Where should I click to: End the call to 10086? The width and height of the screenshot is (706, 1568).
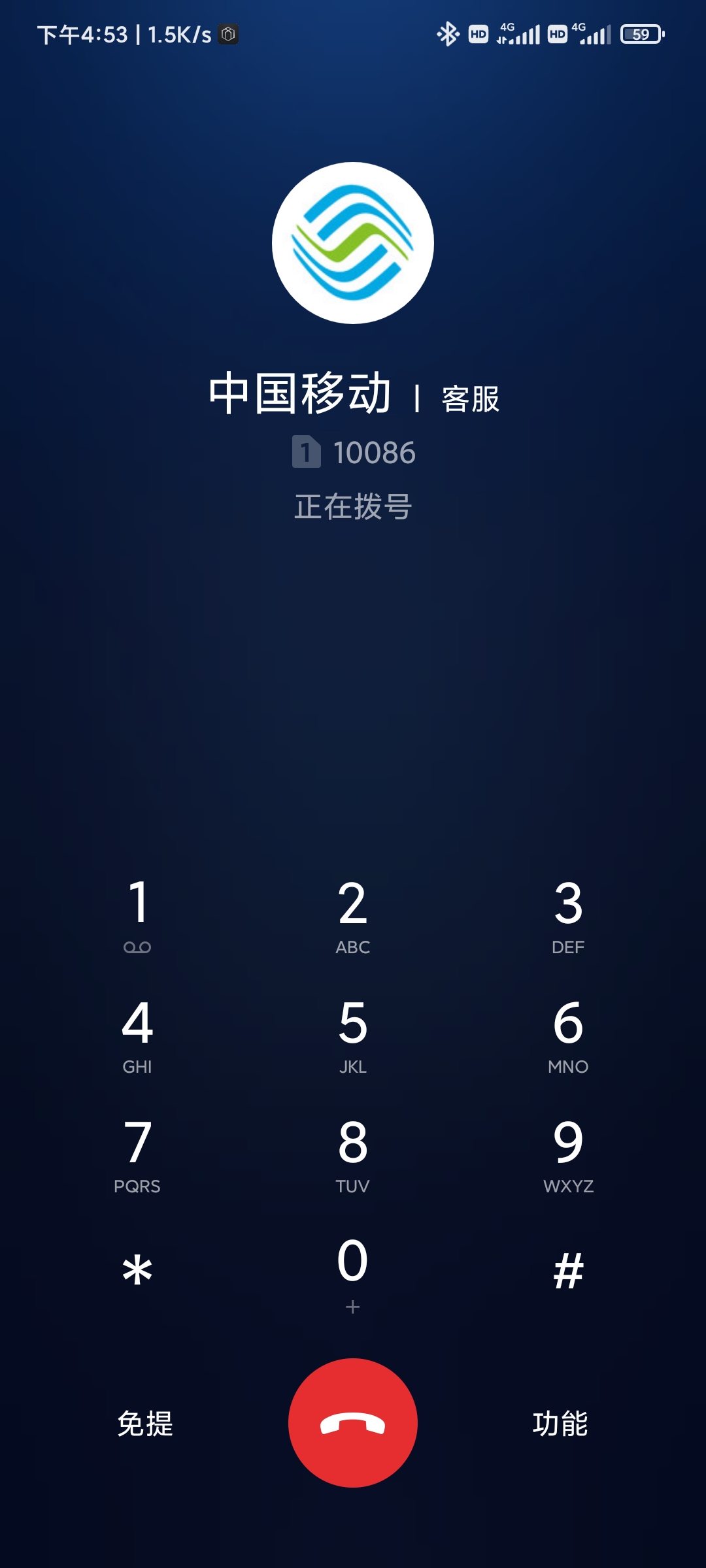click(x=352, y=1423)
